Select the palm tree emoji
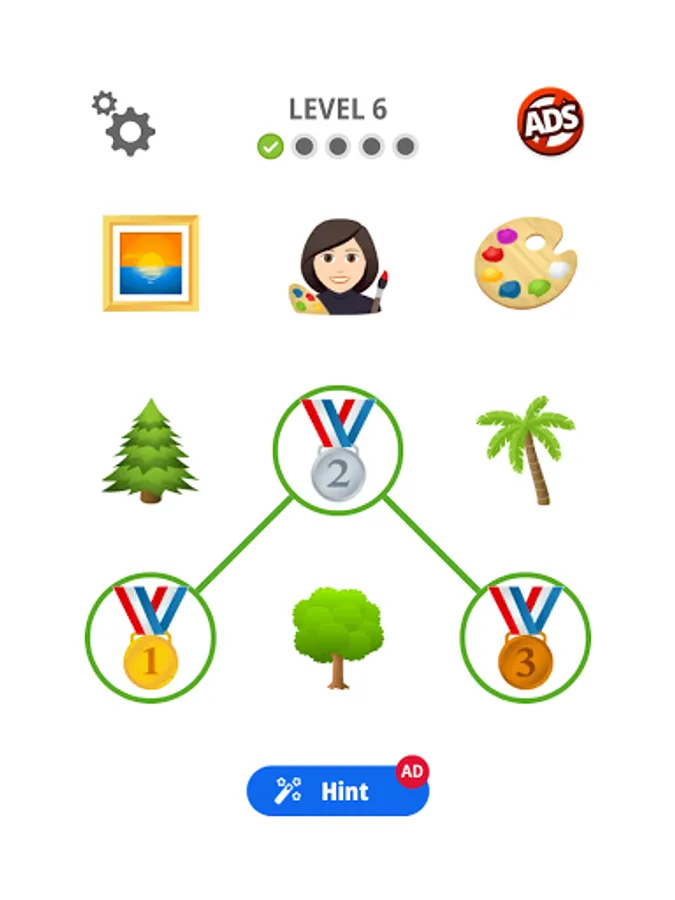Screen dimensions: 675x900 tap(525, 450)
